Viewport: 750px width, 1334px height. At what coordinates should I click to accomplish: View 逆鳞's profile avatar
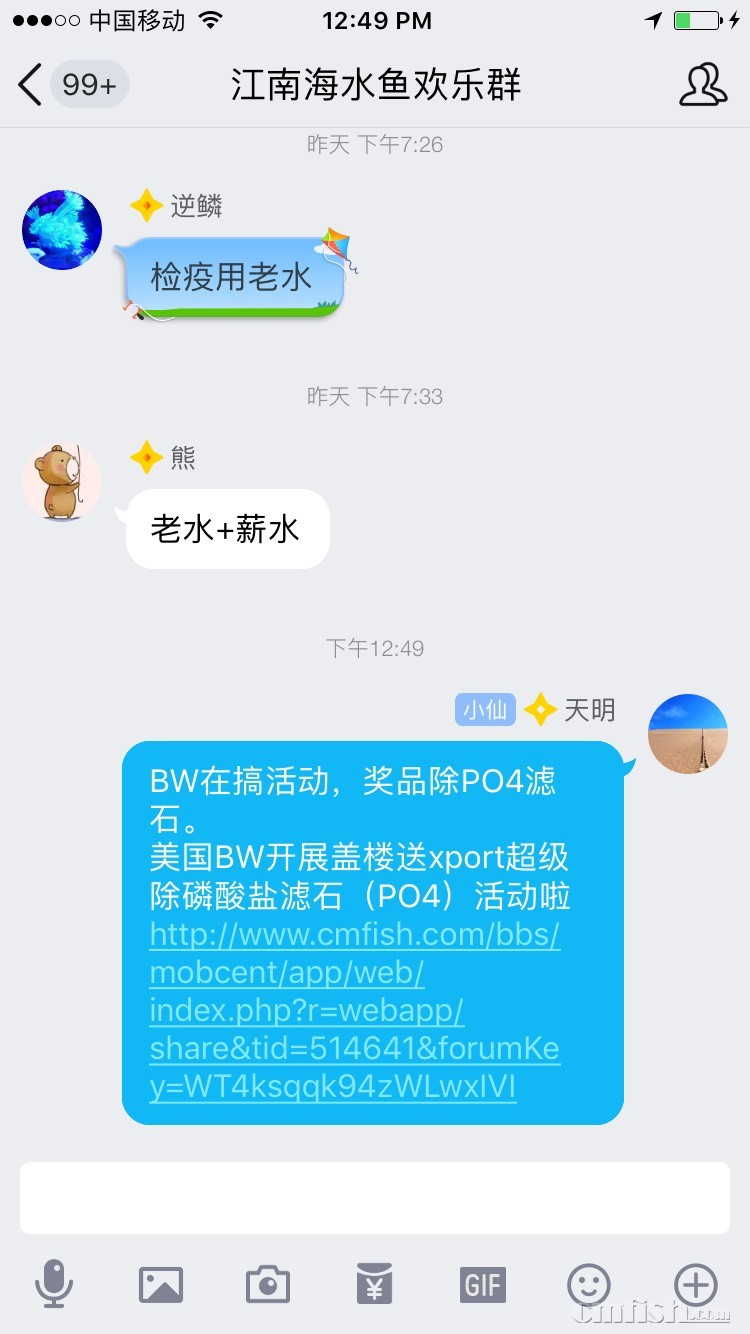pos(62,230)
